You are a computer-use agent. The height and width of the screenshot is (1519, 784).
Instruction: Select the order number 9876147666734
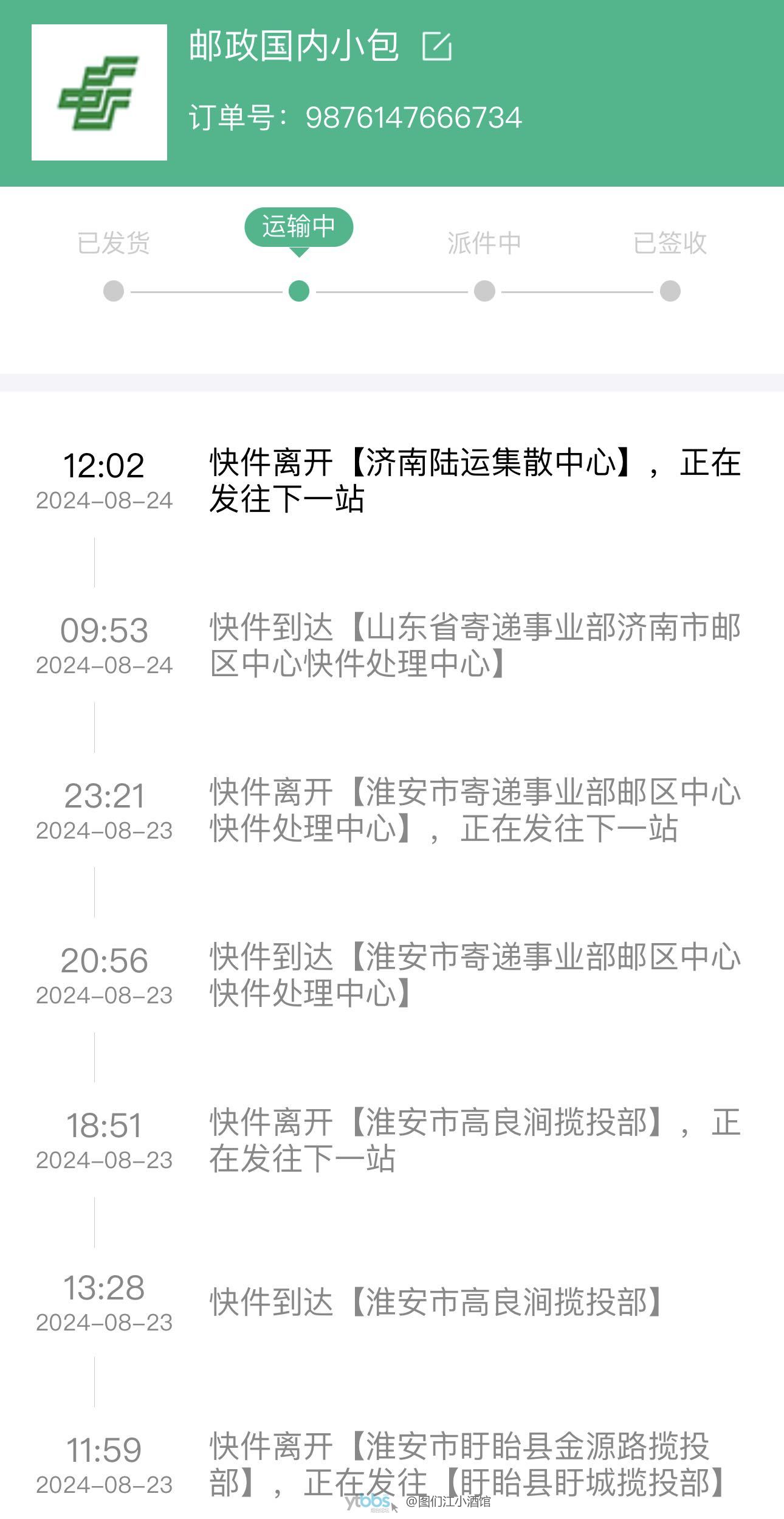(413, 119)
